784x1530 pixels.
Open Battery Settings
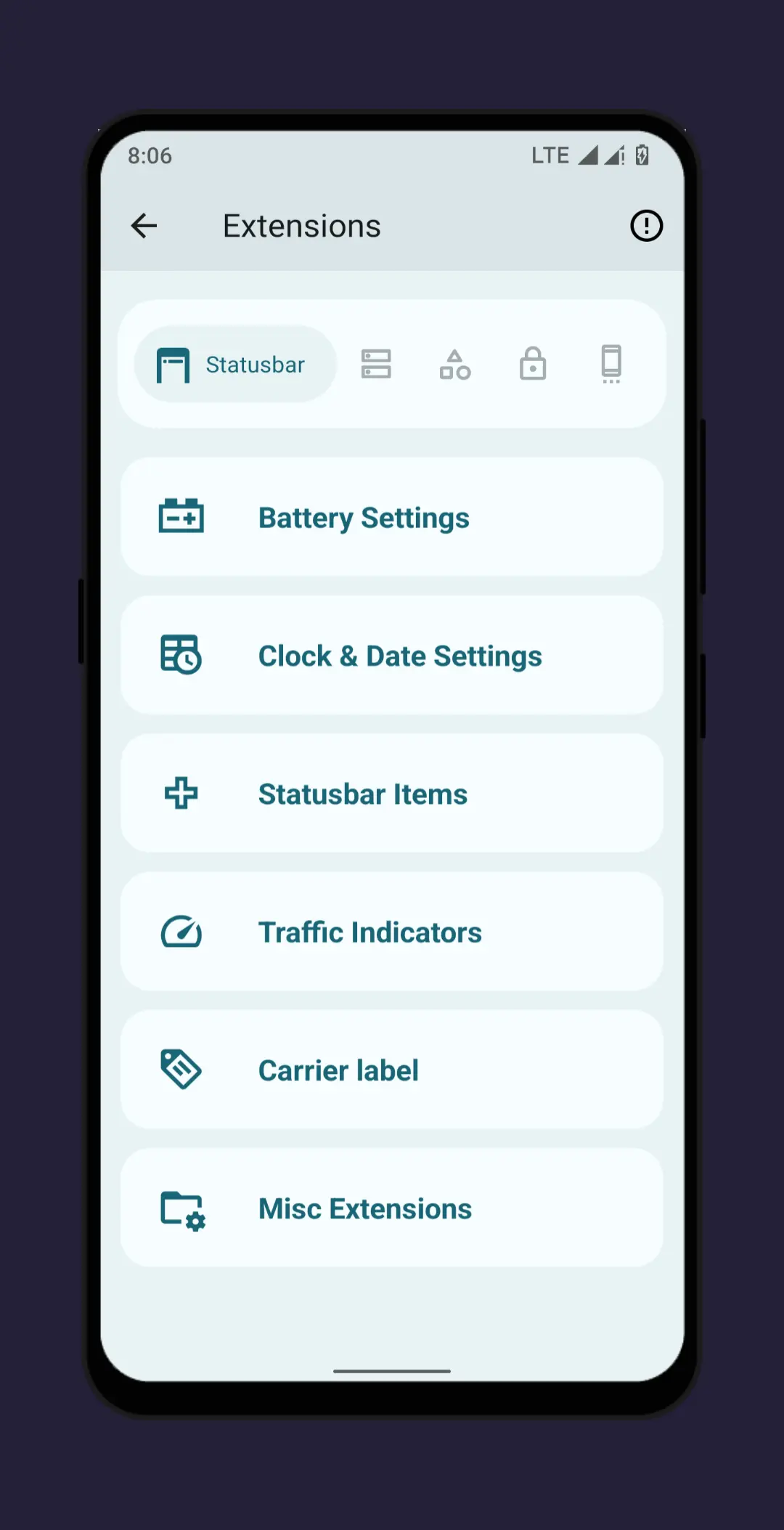(x=392, y=518)
